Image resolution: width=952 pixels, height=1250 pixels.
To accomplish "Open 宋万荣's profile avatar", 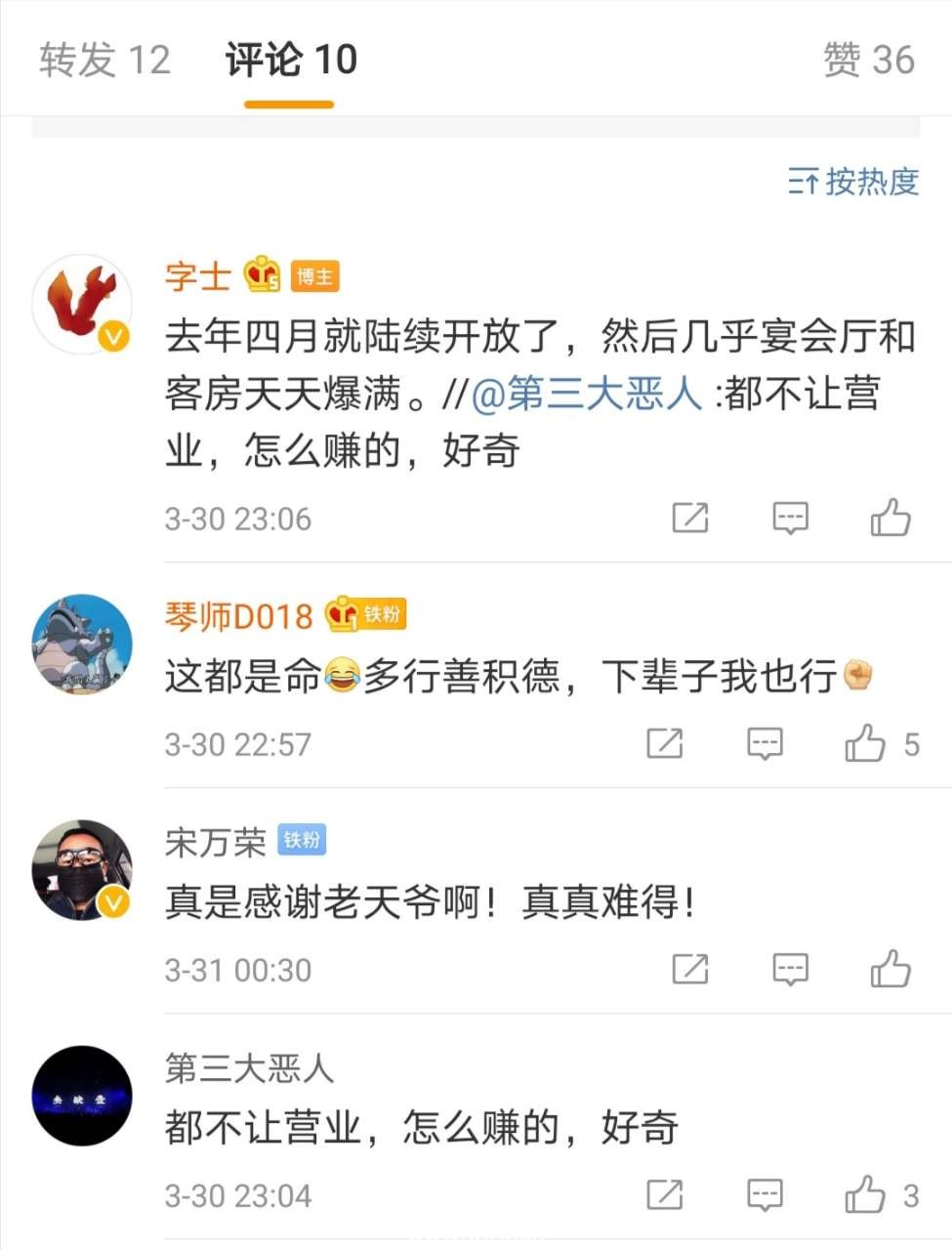I will 82,869.
